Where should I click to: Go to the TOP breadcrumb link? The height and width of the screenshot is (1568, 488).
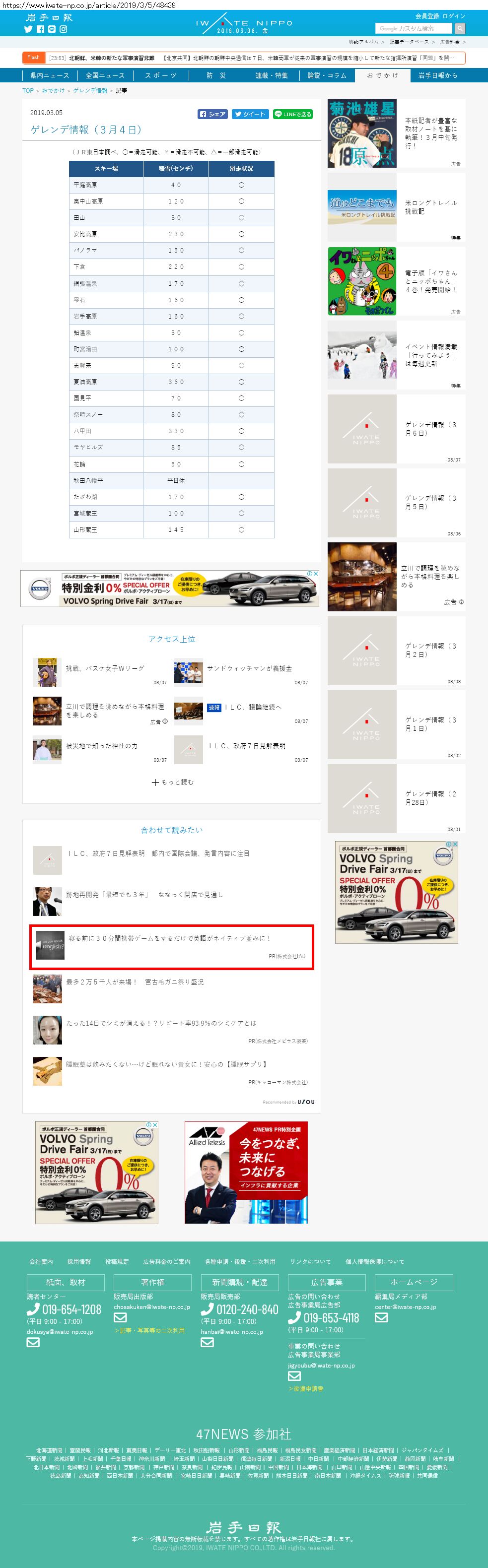[x=28, y=91]
